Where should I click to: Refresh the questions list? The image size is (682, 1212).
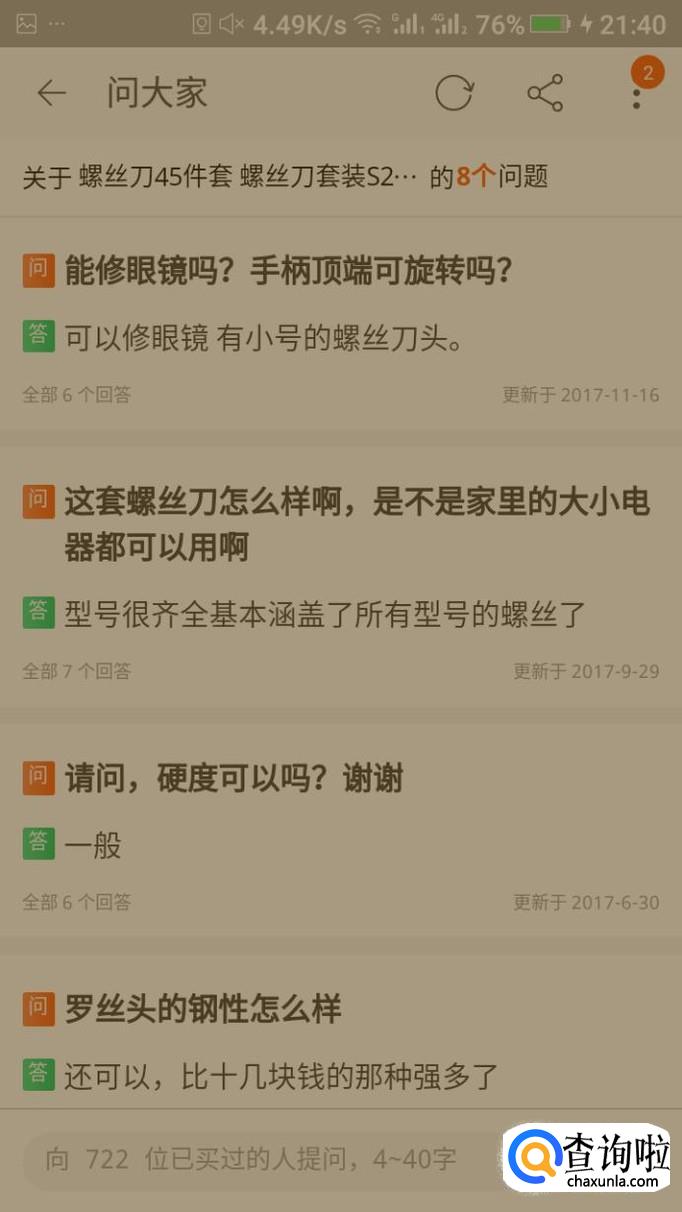454,94
